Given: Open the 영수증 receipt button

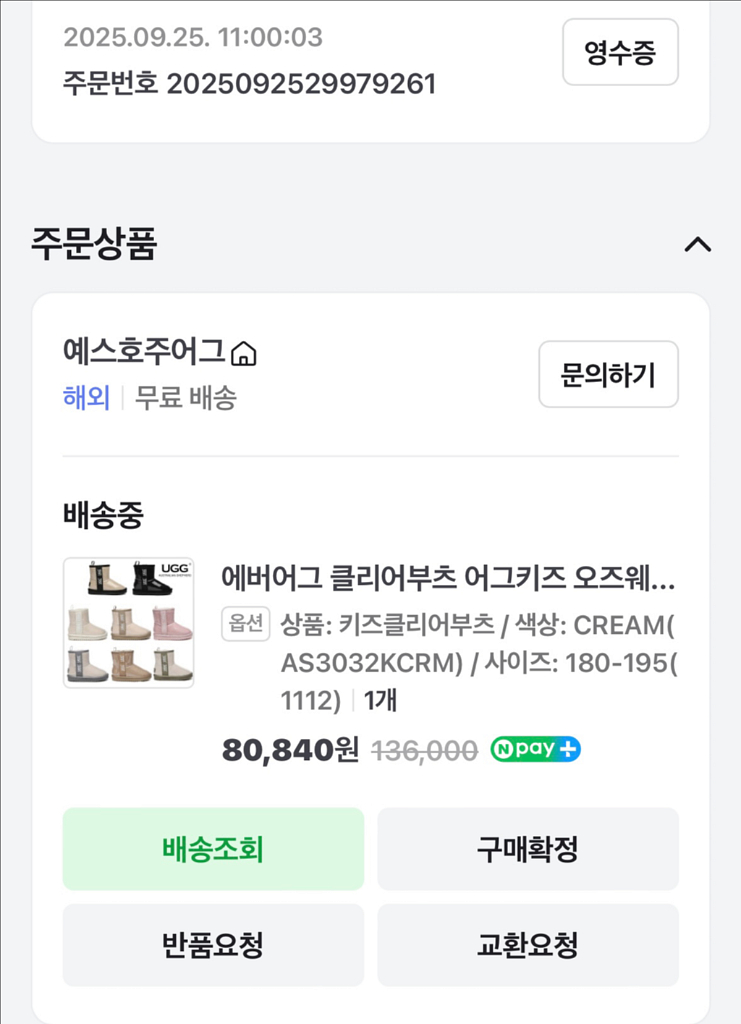Looking at the screenshot, I should pos(620,52).
